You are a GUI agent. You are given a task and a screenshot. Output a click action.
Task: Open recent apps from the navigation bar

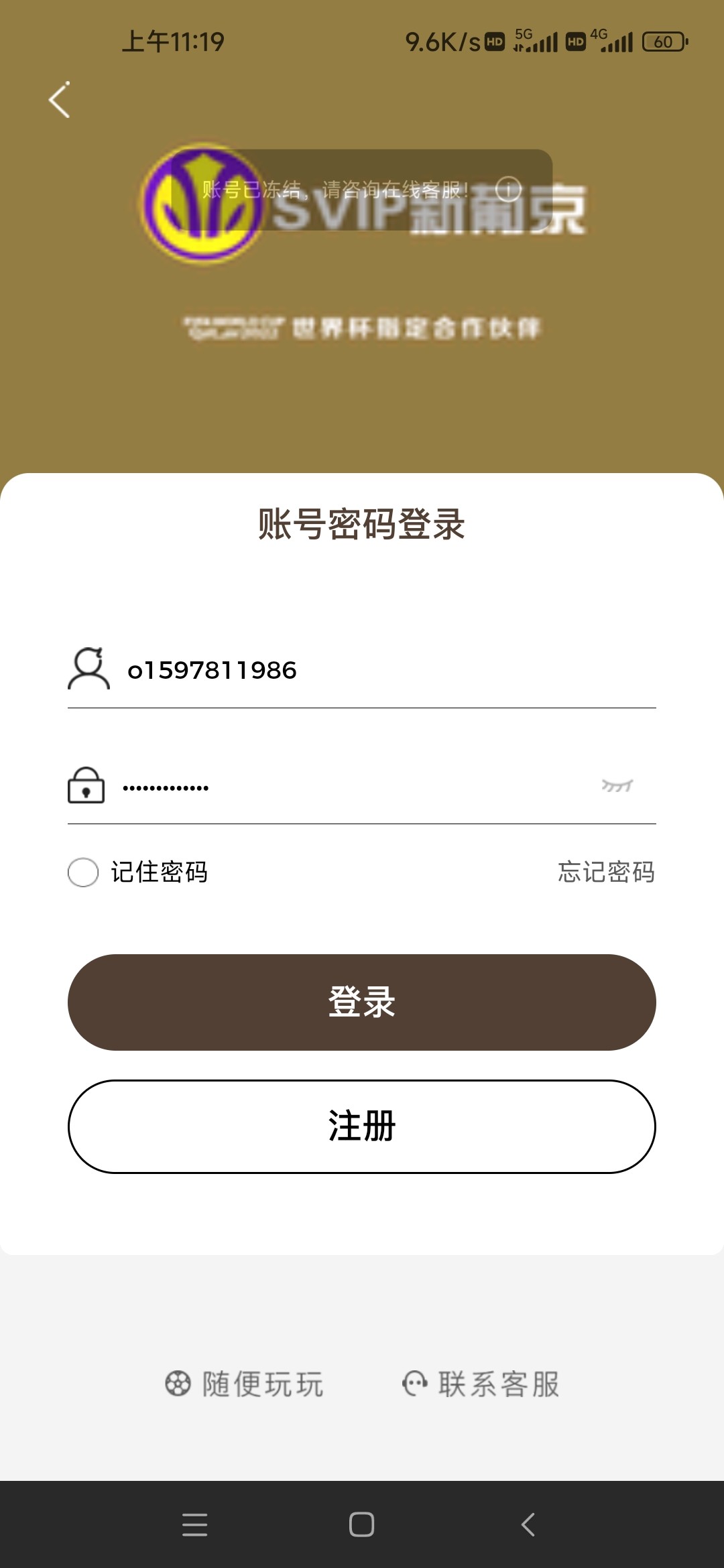click(x=194, y=1524)
